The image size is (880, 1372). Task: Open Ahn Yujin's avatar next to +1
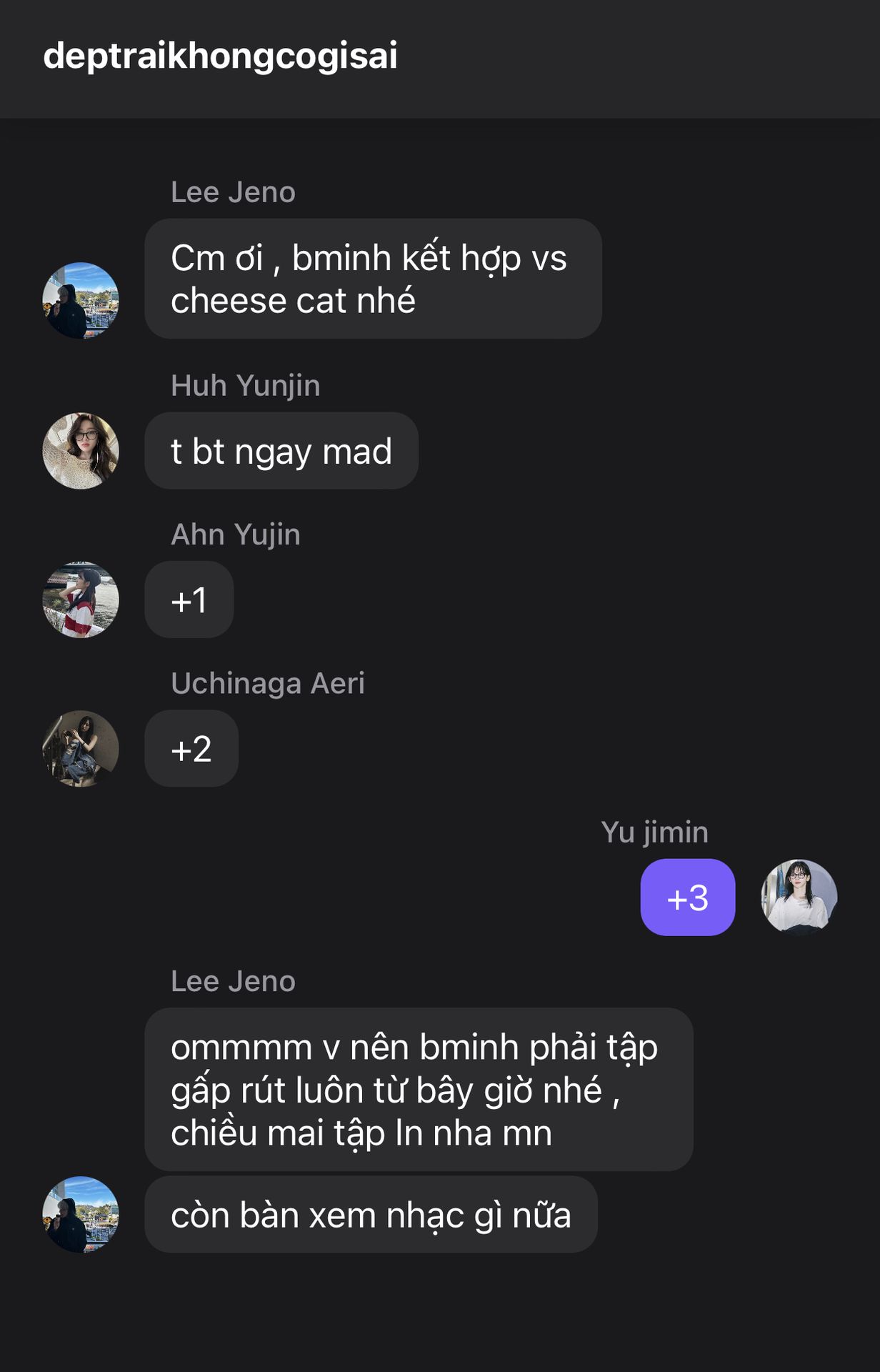point(81,600)
